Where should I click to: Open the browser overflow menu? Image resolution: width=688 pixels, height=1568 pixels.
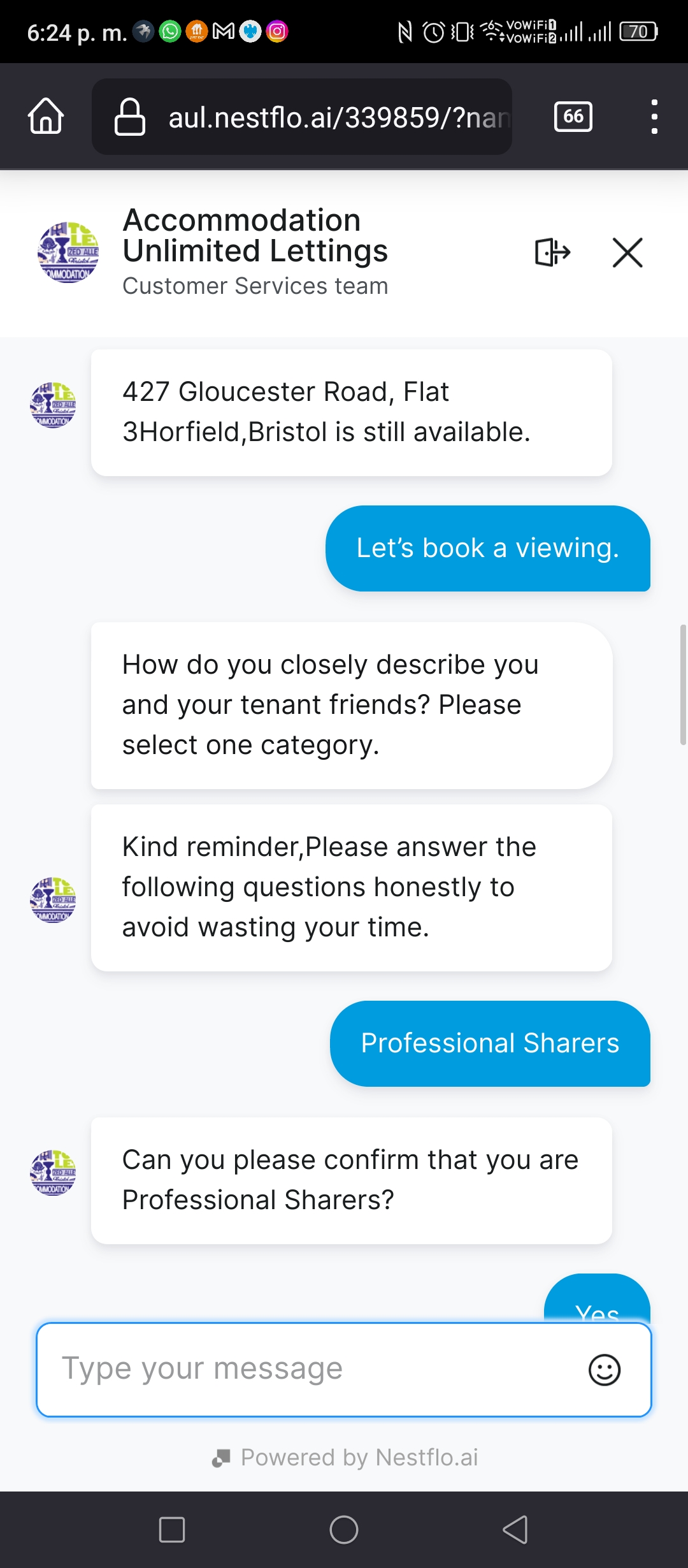(654, 117)
